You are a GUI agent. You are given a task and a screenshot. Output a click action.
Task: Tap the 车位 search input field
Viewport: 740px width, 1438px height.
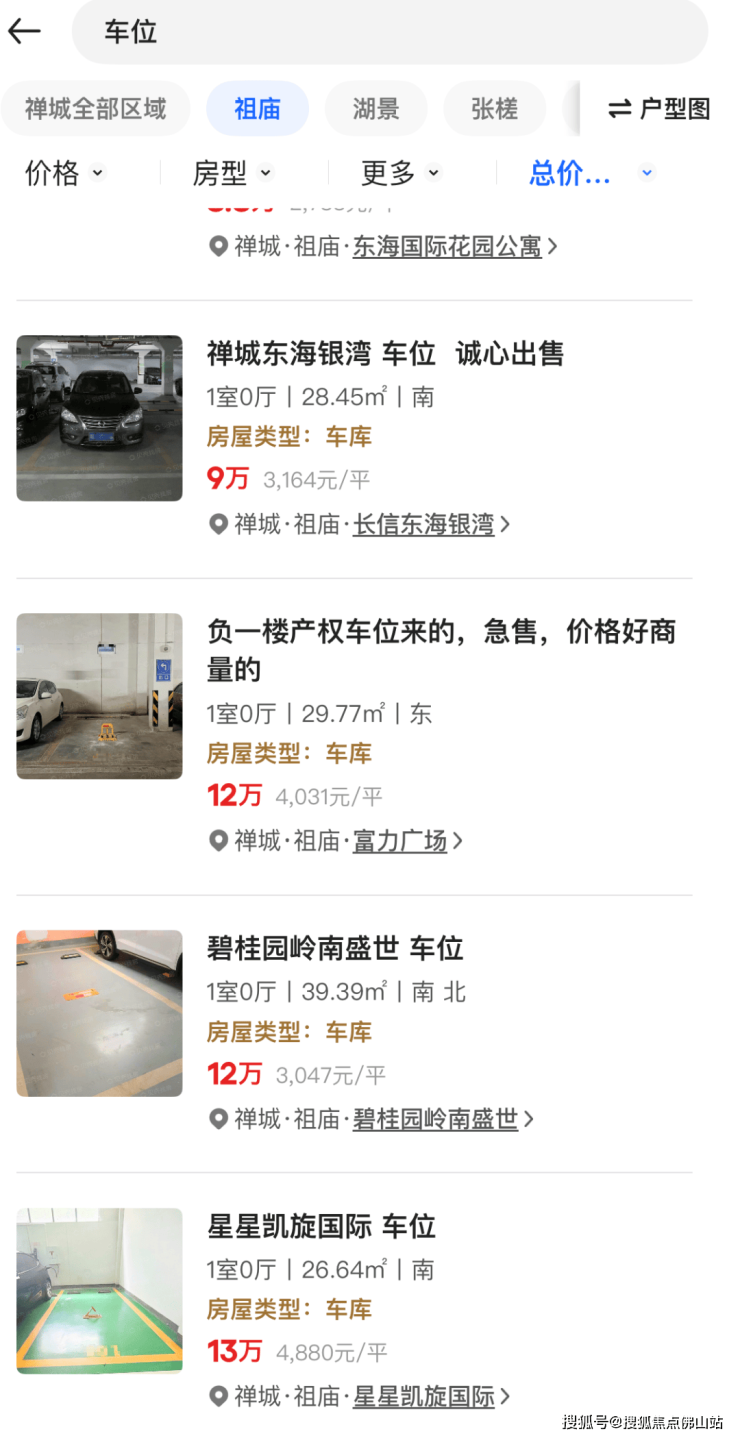(x=390, y=31)
